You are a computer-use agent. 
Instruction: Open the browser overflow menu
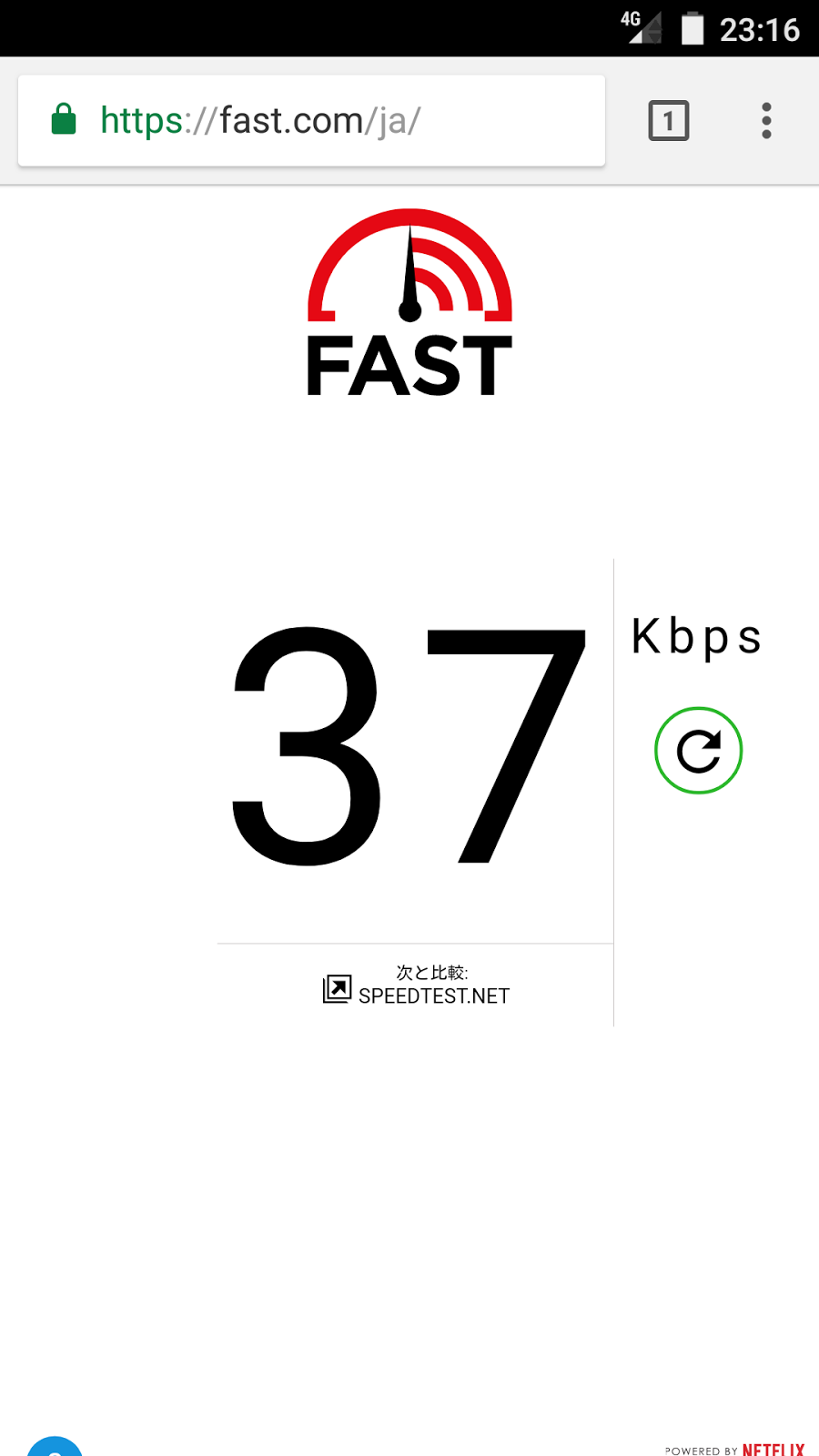pos(766,121)
